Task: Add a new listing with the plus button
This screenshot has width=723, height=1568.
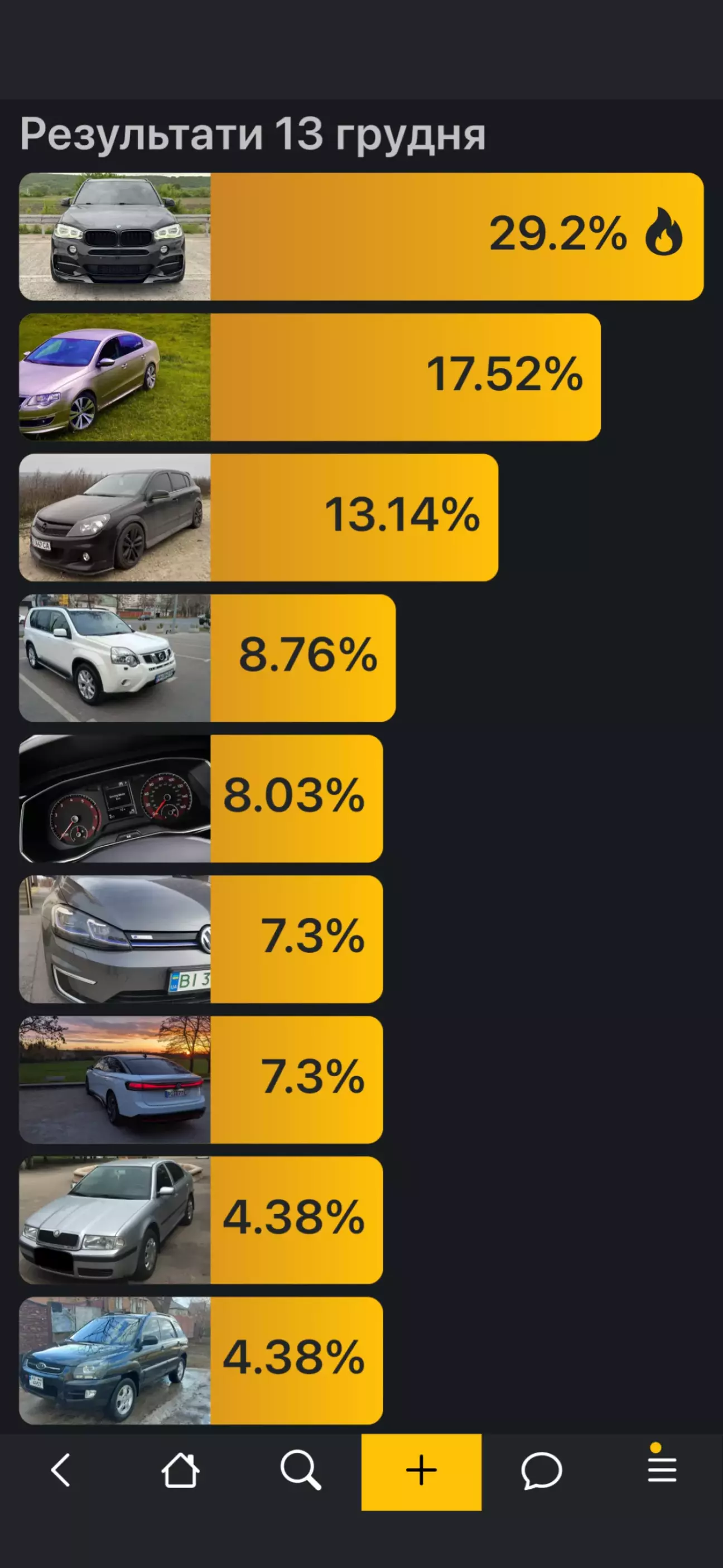Action: click(421, 1471)
